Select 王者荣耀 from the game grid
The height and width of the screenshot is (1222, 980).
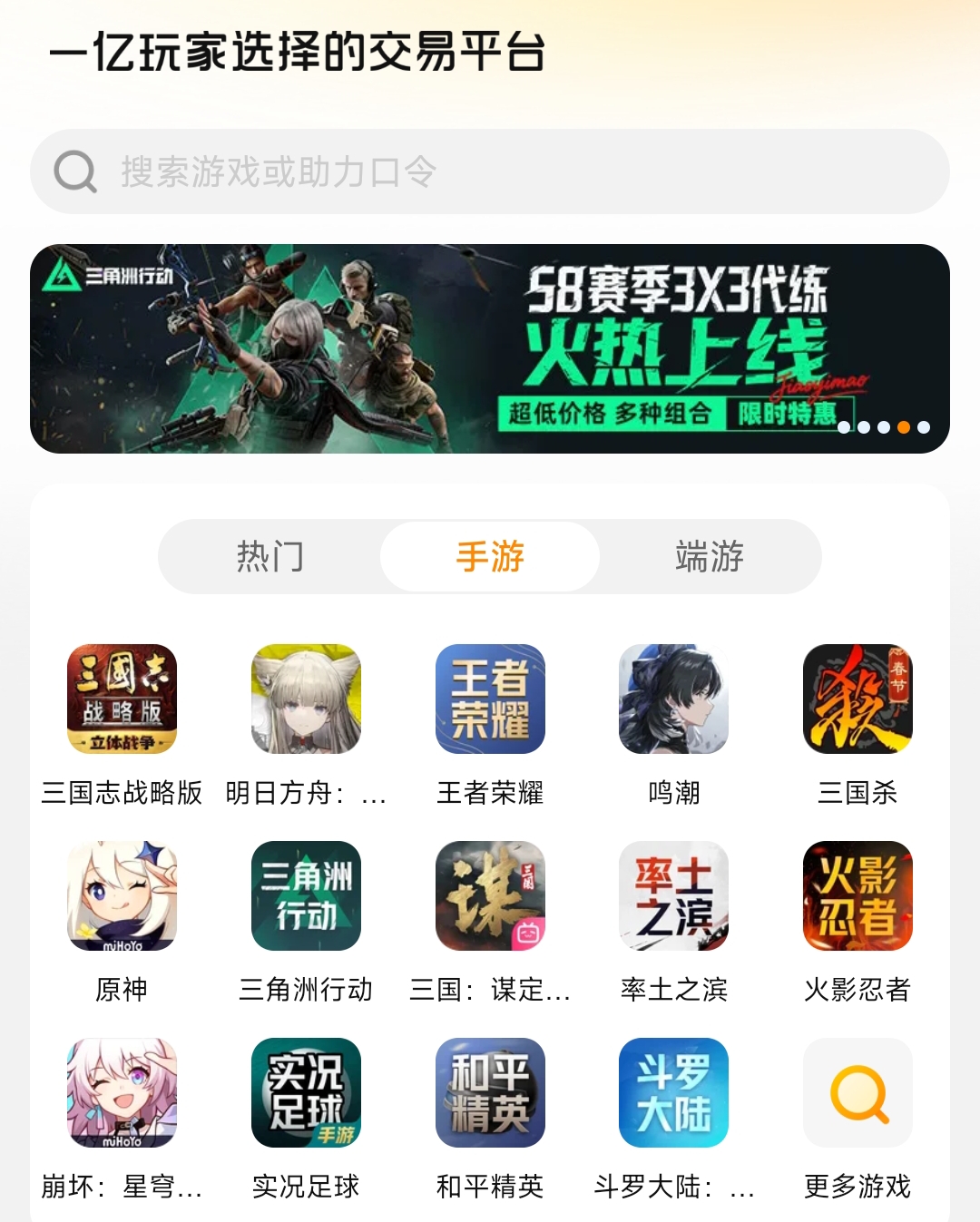pos(490,699)
